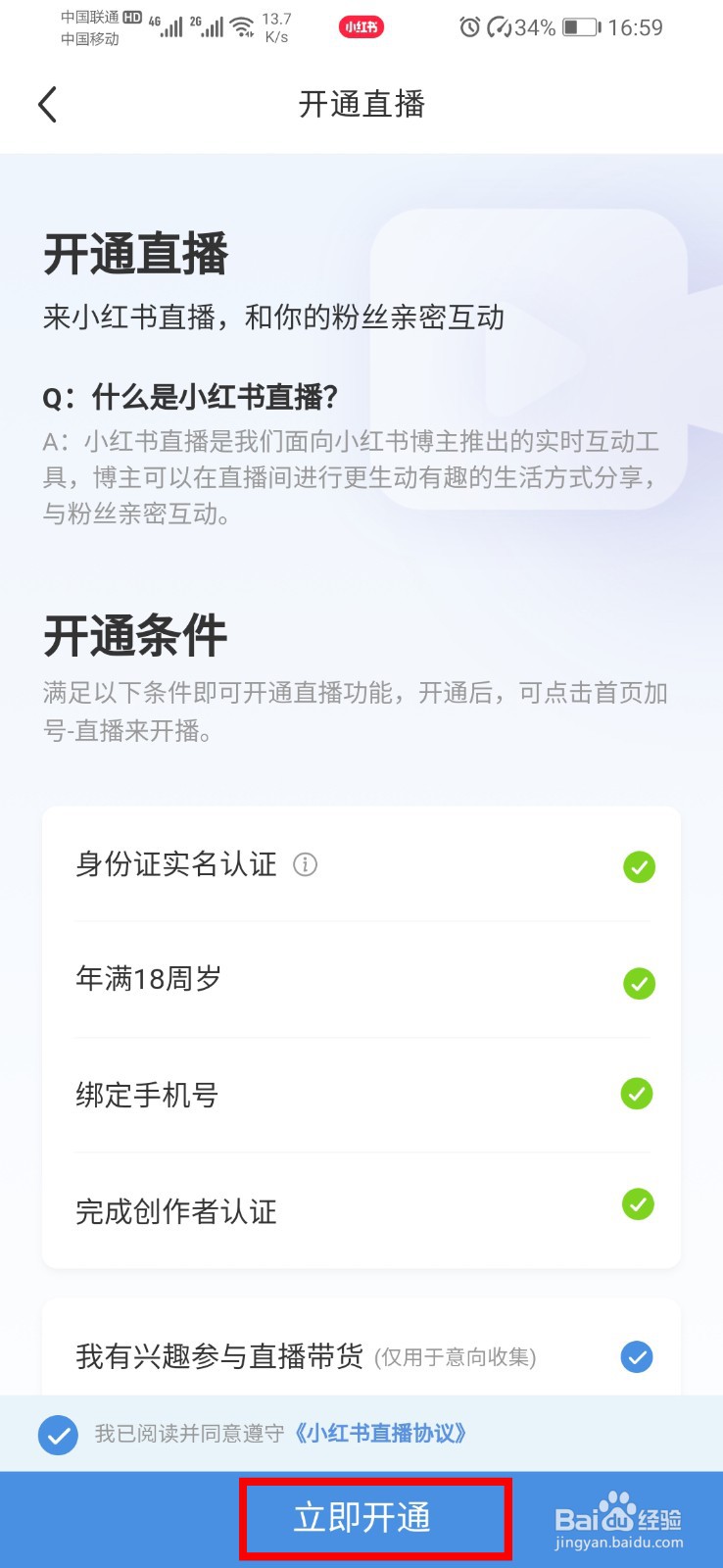Uncheck the agreement checkbox for 小红书直播协议
Screen dimensions: 723x1568
pyautogui.click(x=58, y=1434)
